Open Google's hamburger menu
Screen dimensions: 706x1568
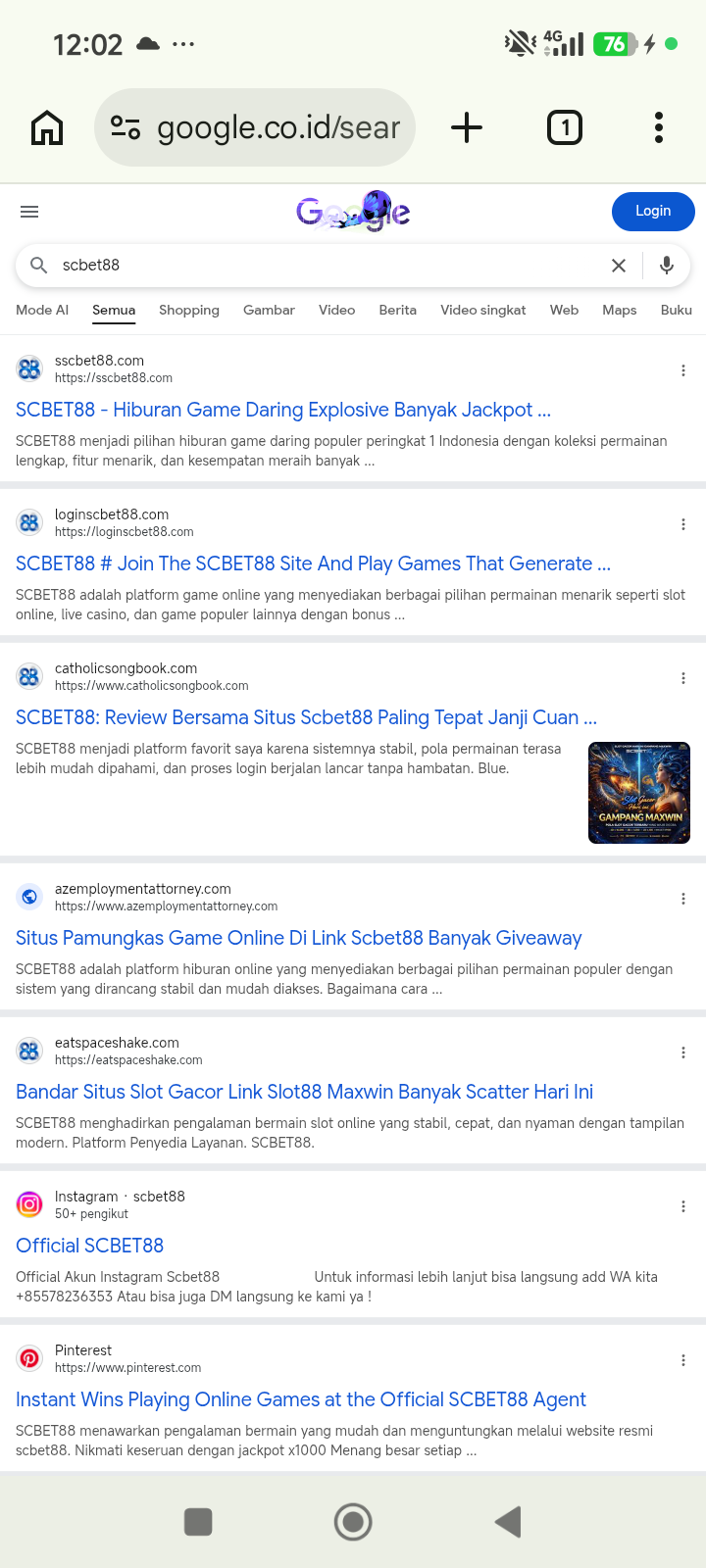tap(29, 212)
